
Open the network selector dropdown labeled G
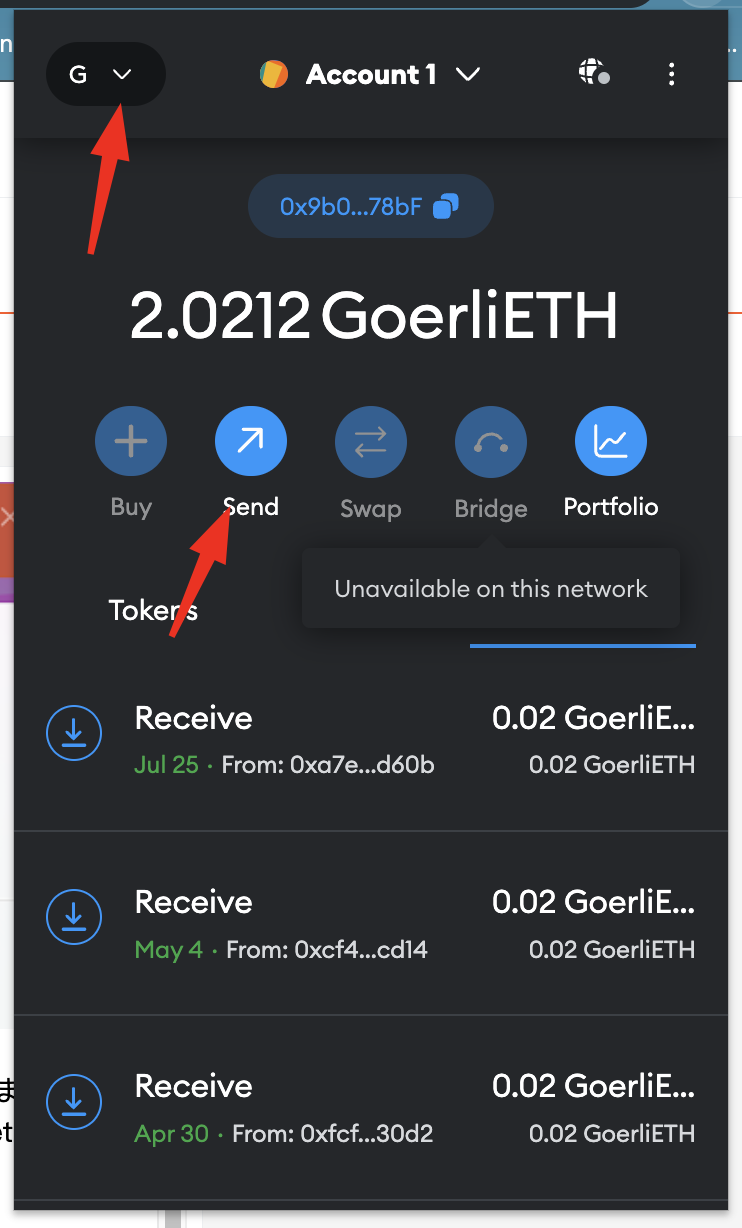(105, 74)
